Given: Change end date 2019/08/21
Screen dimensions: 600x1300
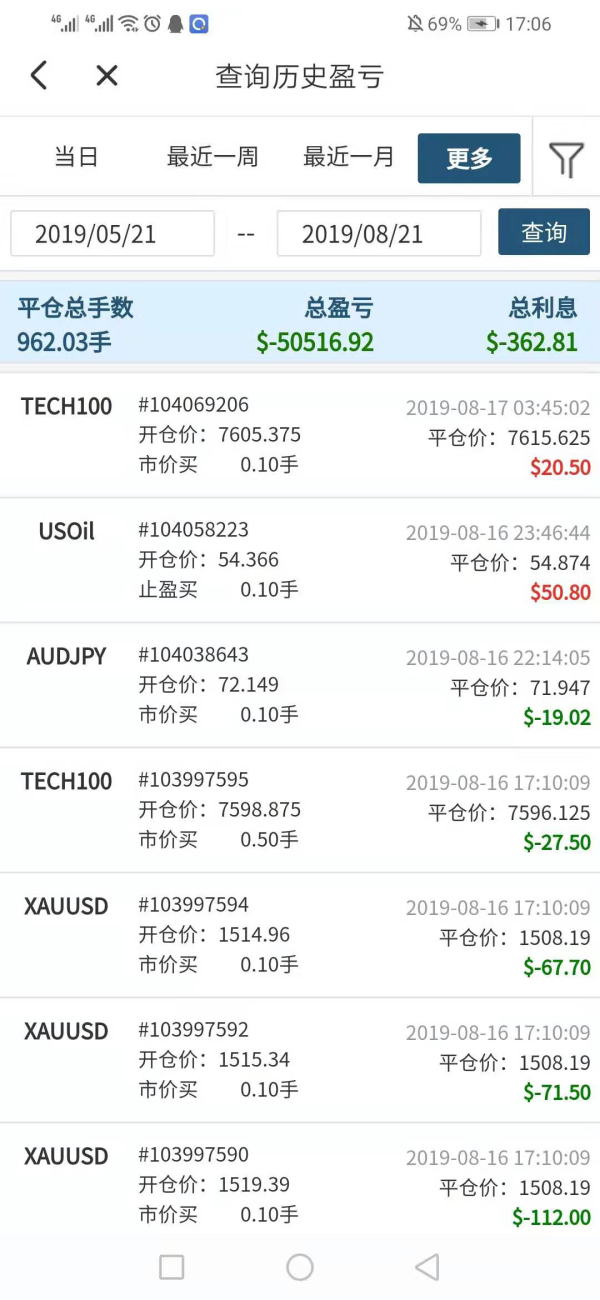Looking at the screenshot, I should click(x=379, y=234).
